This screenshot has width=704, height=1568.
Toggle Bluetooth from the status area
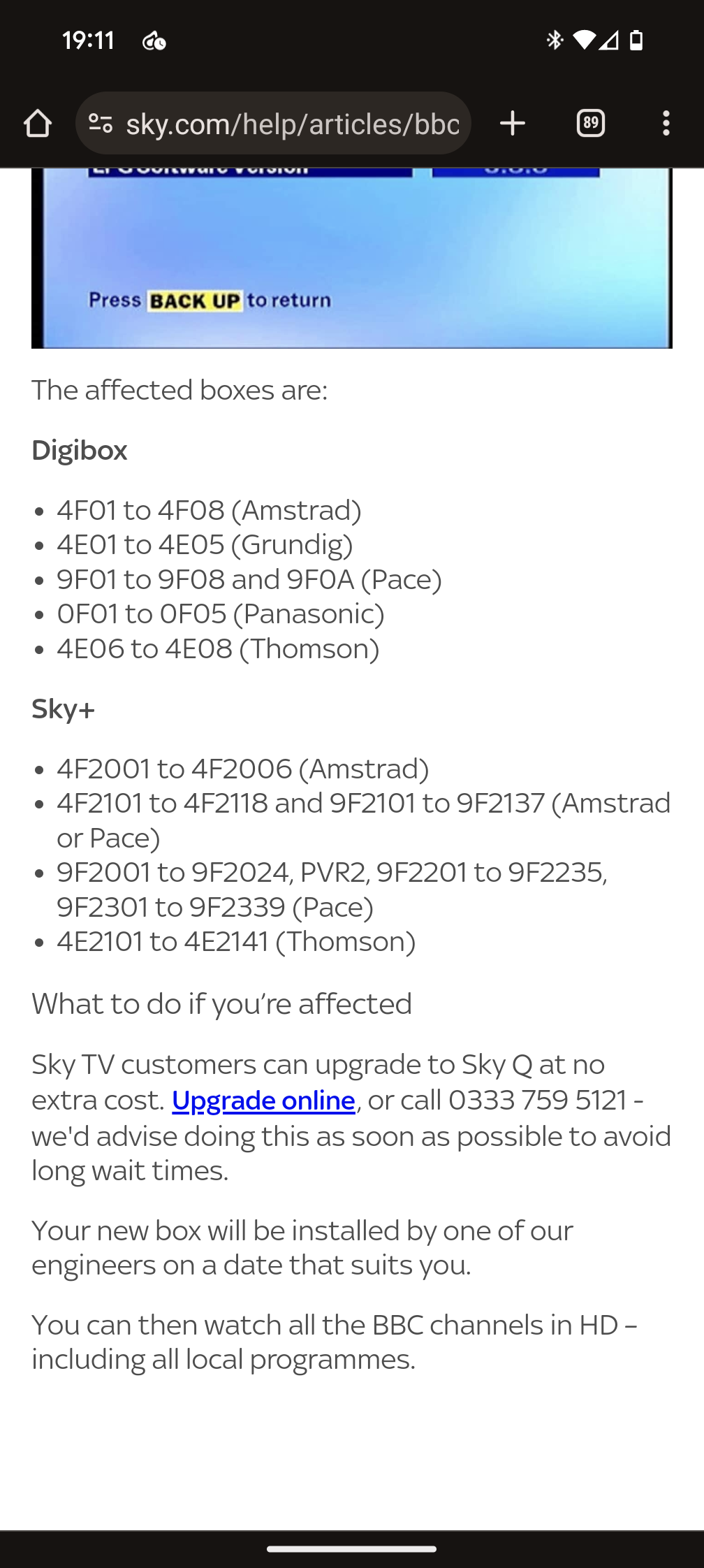click(x=555, y=41)
